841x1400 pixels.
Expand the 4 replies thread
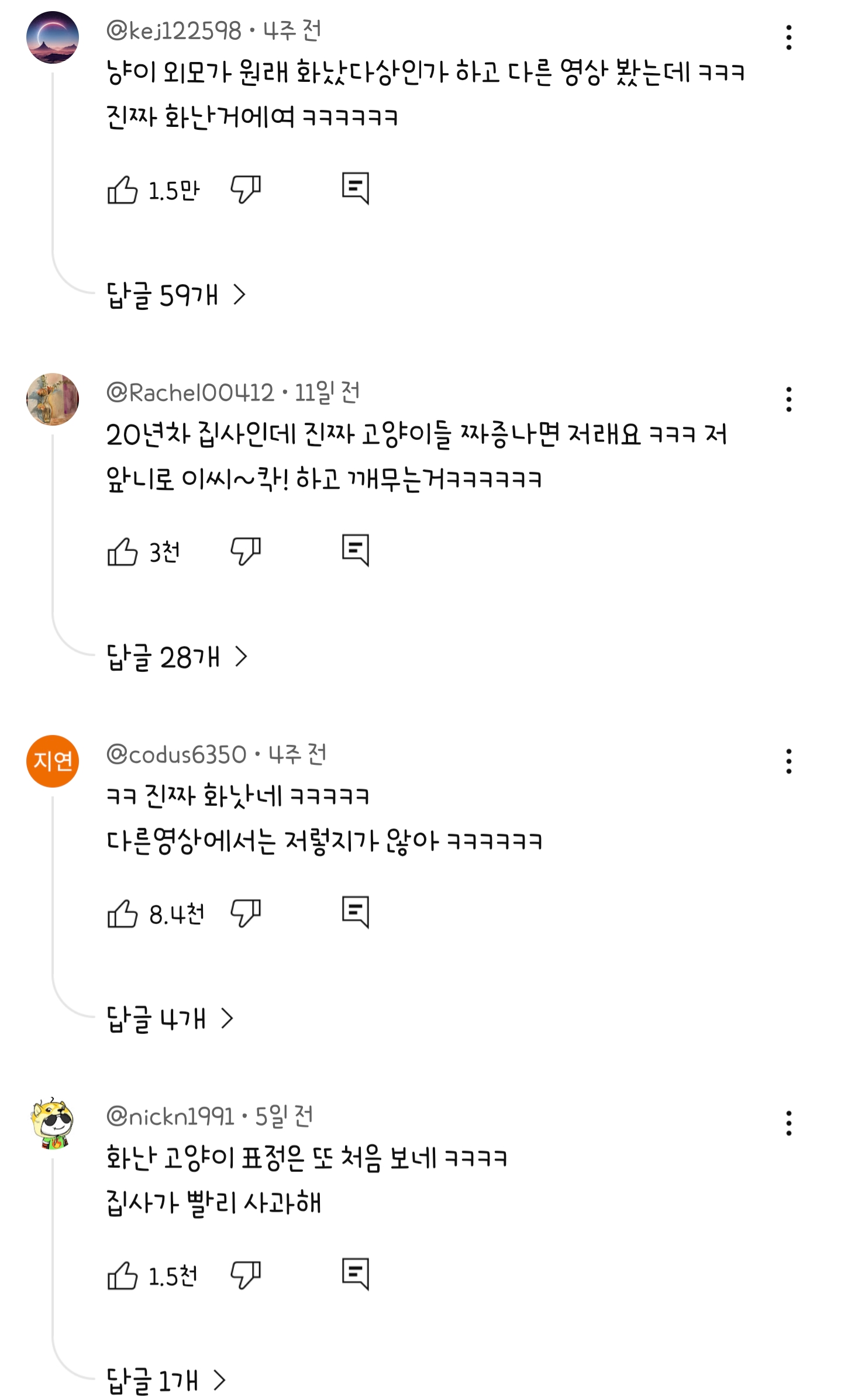170,1019
